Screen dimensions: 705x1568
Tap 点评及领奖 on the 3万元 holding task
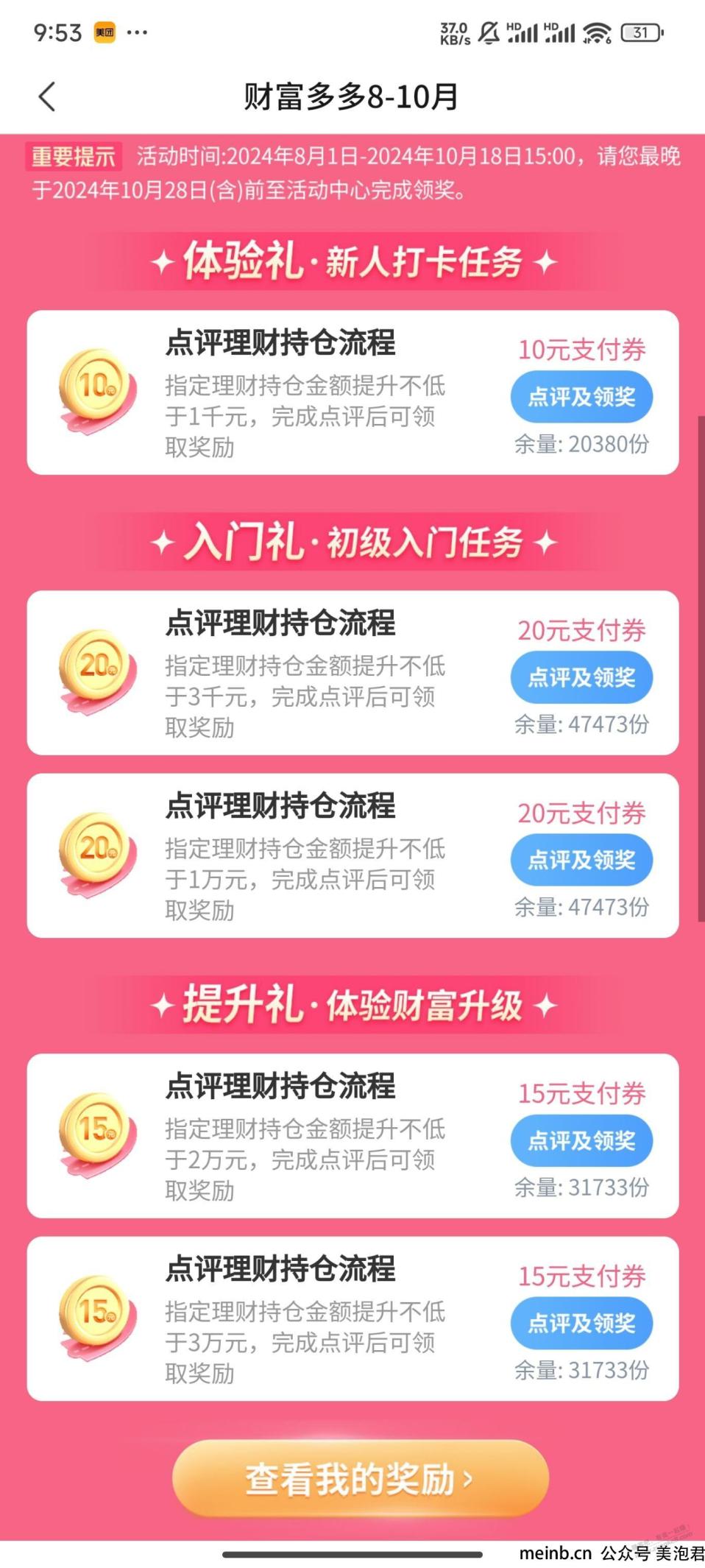tap(581, 1323)
